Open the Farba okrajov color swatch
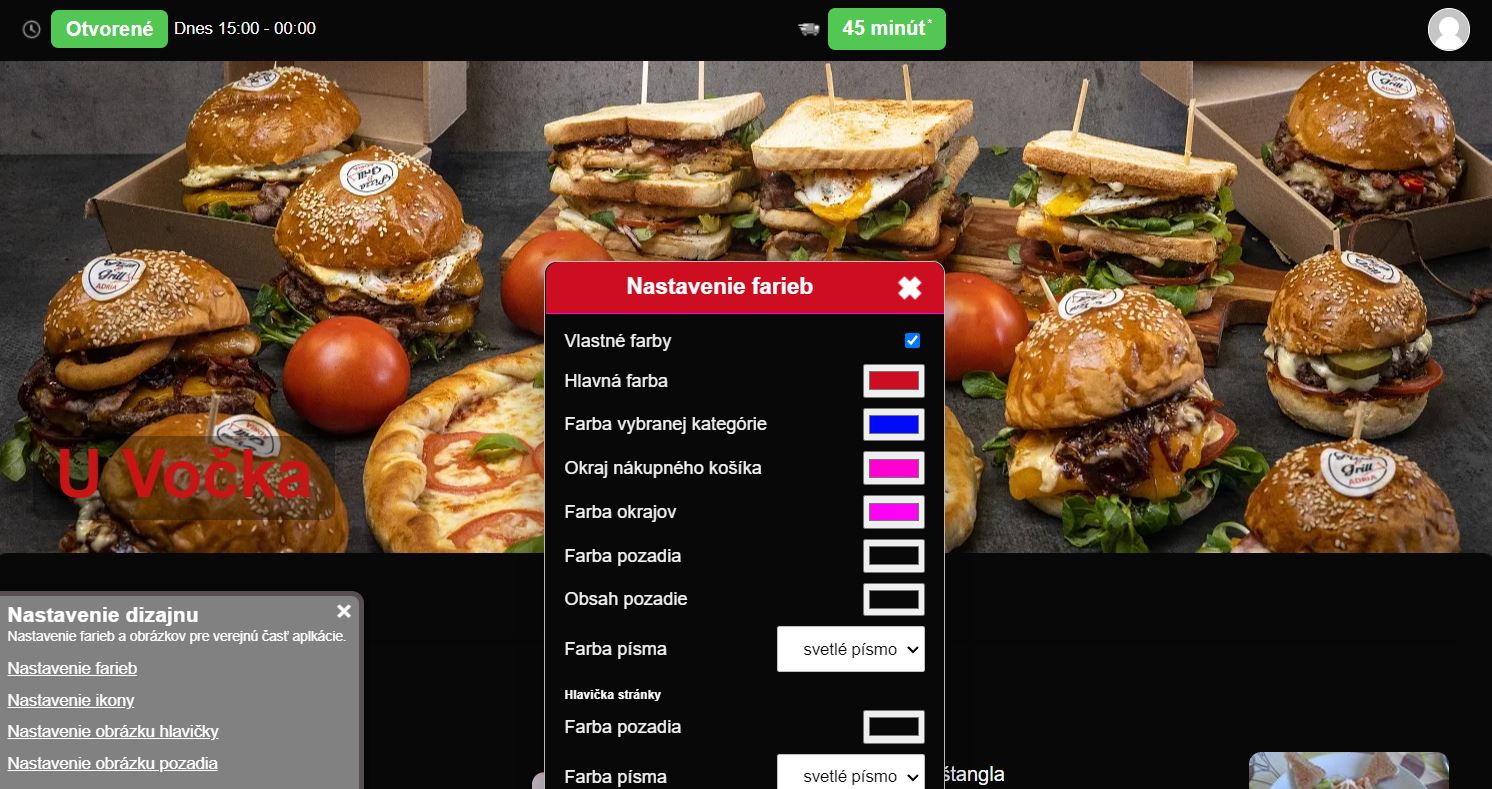1492x789 pixels. [893, 512]
